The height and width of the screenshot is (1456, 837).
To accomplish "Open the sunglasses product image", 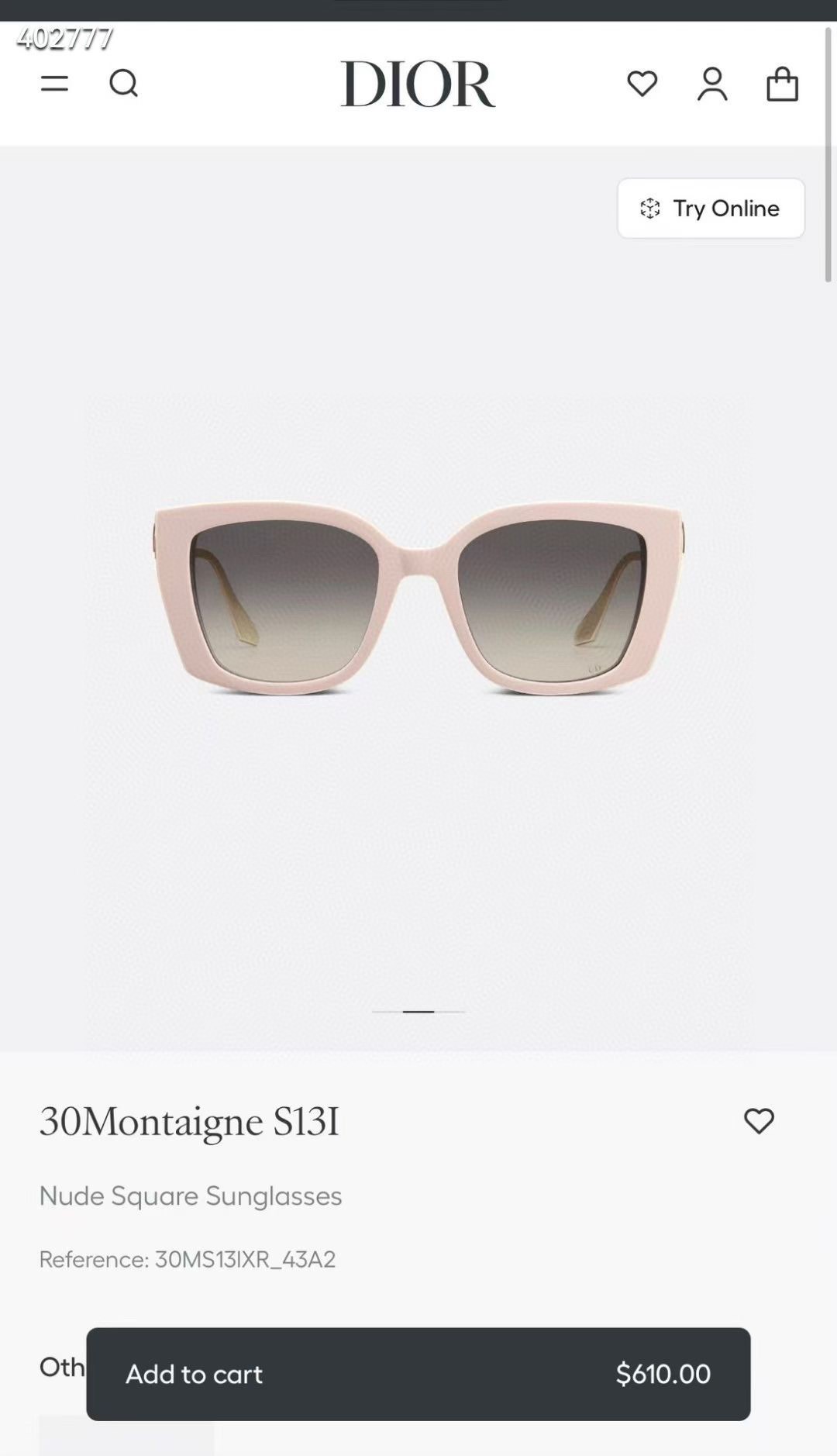I will point(418,597).
